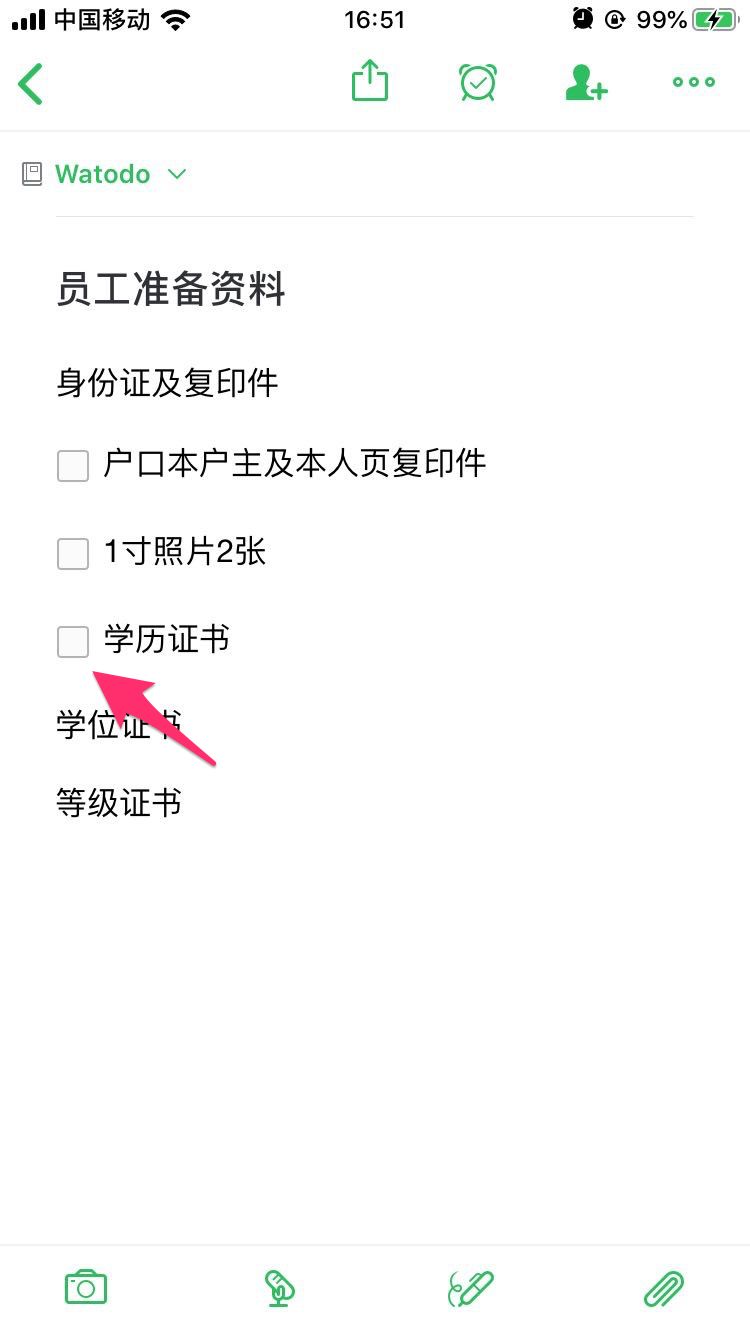Open the camera to add a photo

86,1287
